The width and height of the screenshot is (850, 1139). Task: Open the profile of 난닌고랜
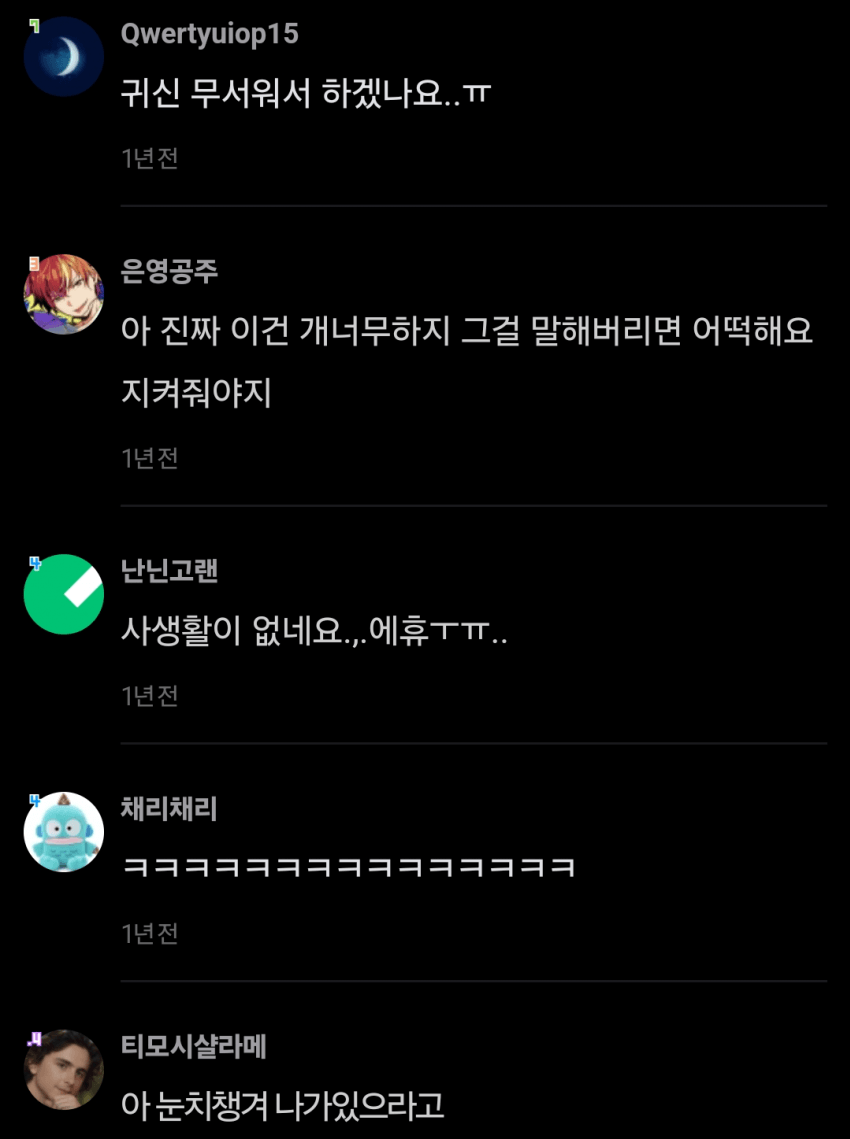(63, 594)
